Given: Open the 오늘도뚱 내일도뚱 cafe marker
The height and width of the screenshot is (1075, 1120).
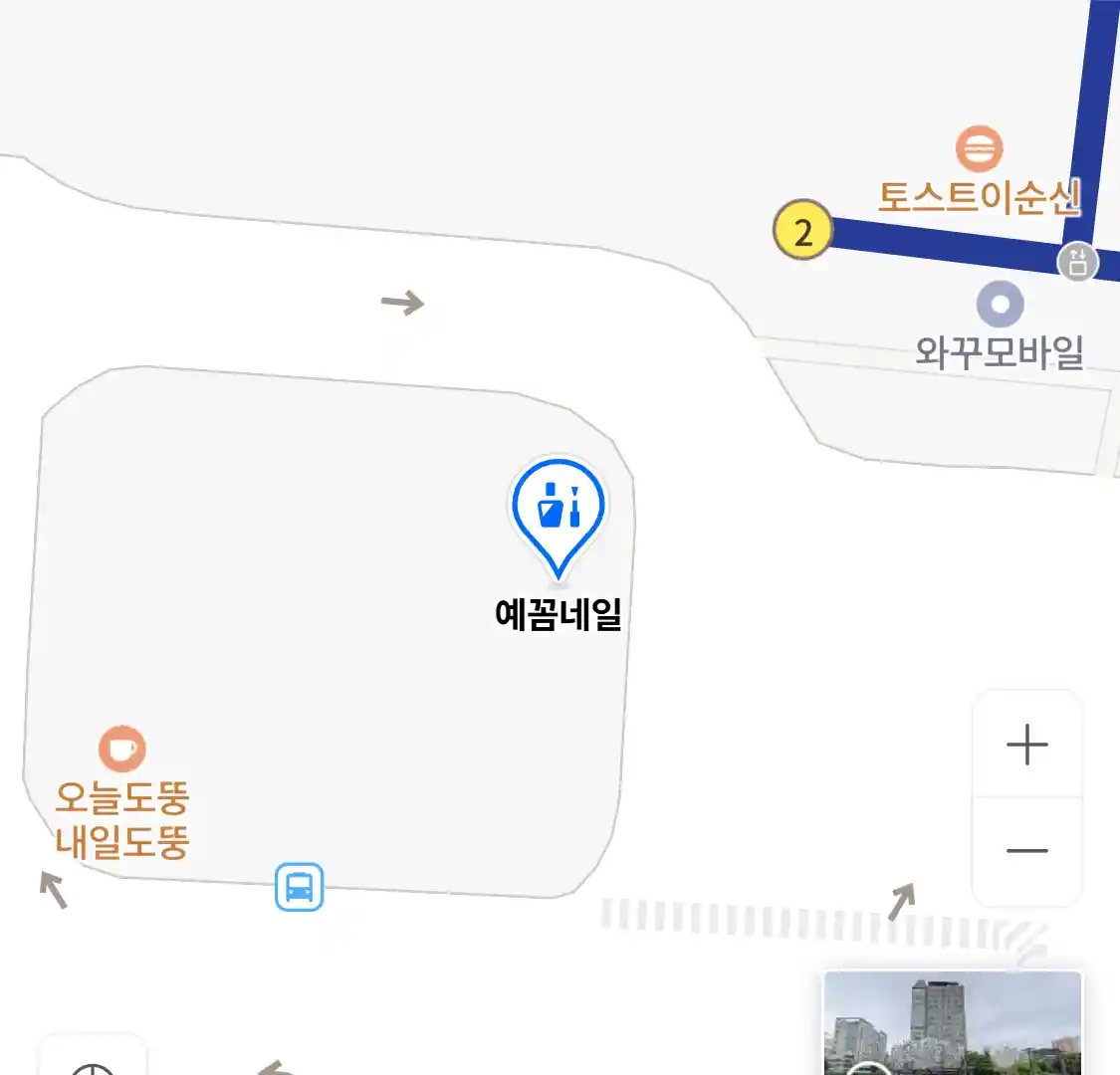Looking at the screenshot, I should 122,750.
